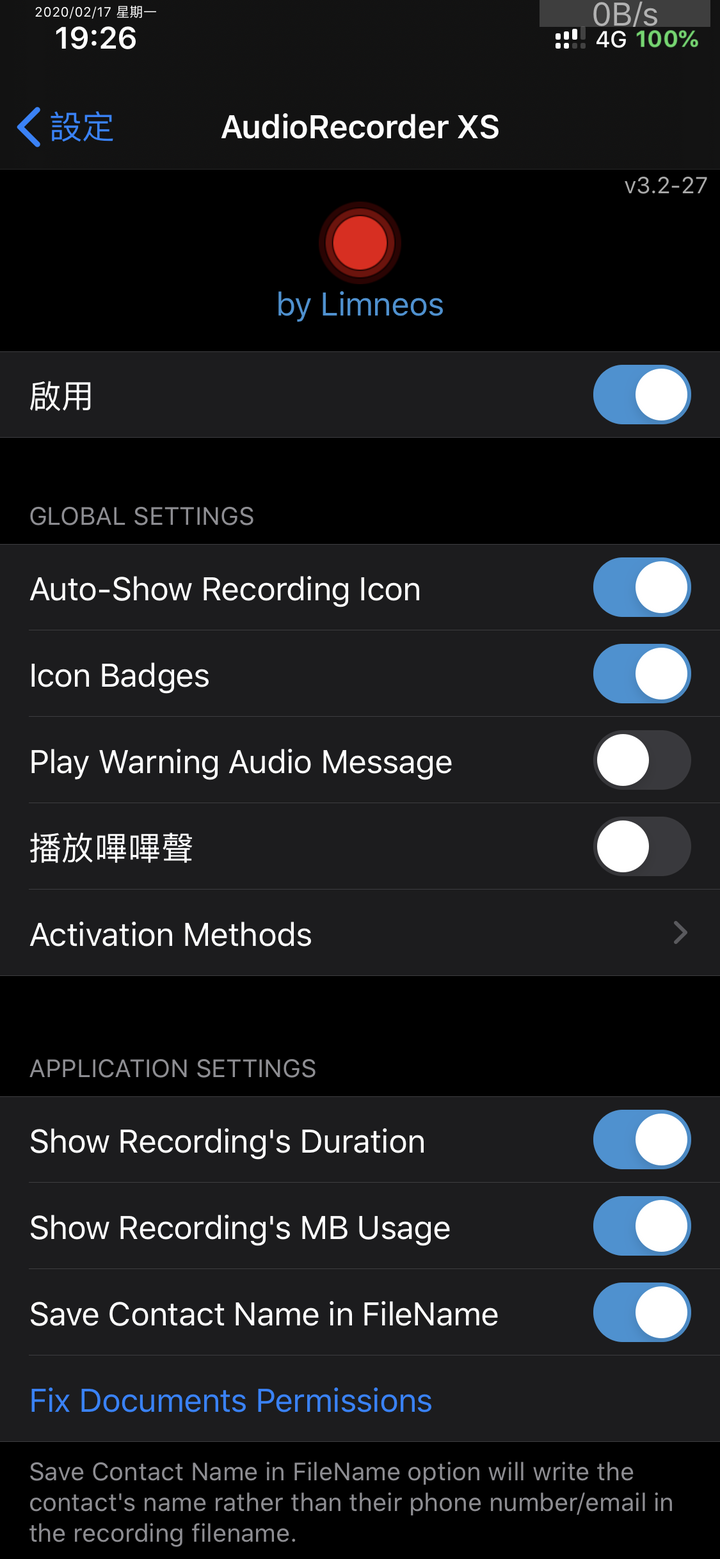Image resolution: width=720 pixels, height=1559 pixels.
Task: Disable Auto-Show Recording Icon
Action: (x=642, y=588)
